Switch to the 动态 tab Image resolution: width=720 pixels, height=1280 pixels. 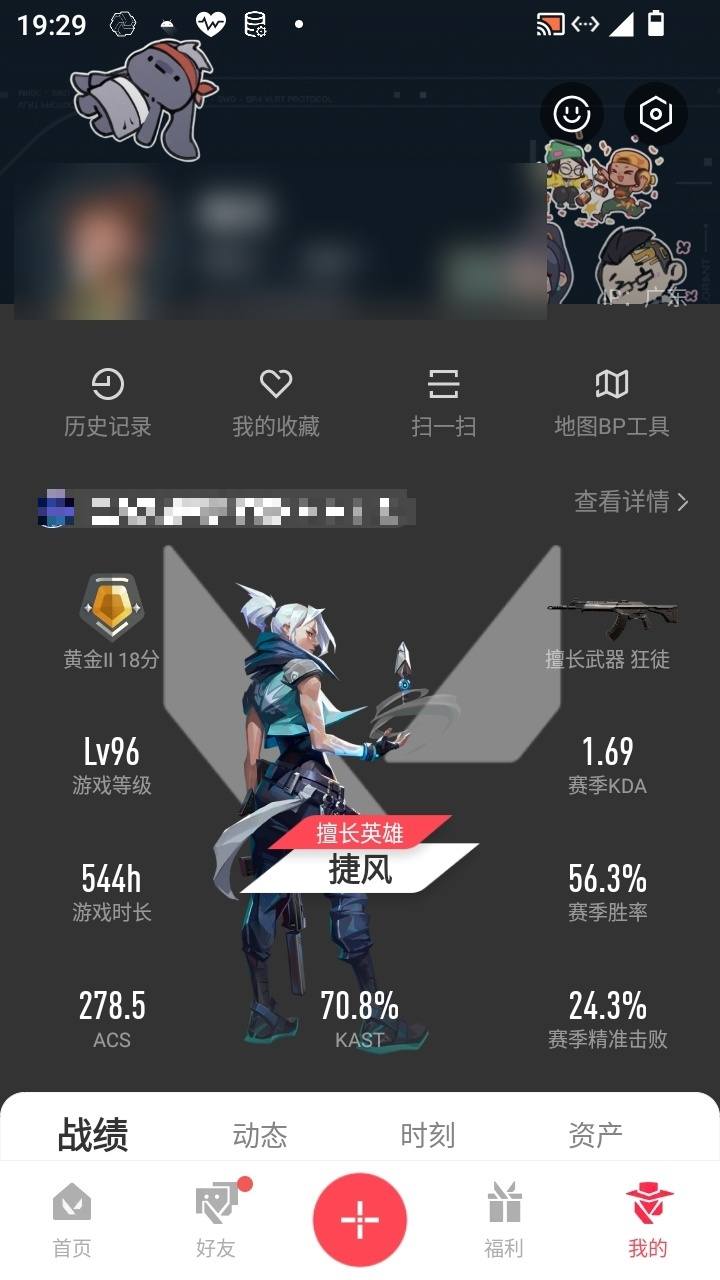tap(260, 1135)
